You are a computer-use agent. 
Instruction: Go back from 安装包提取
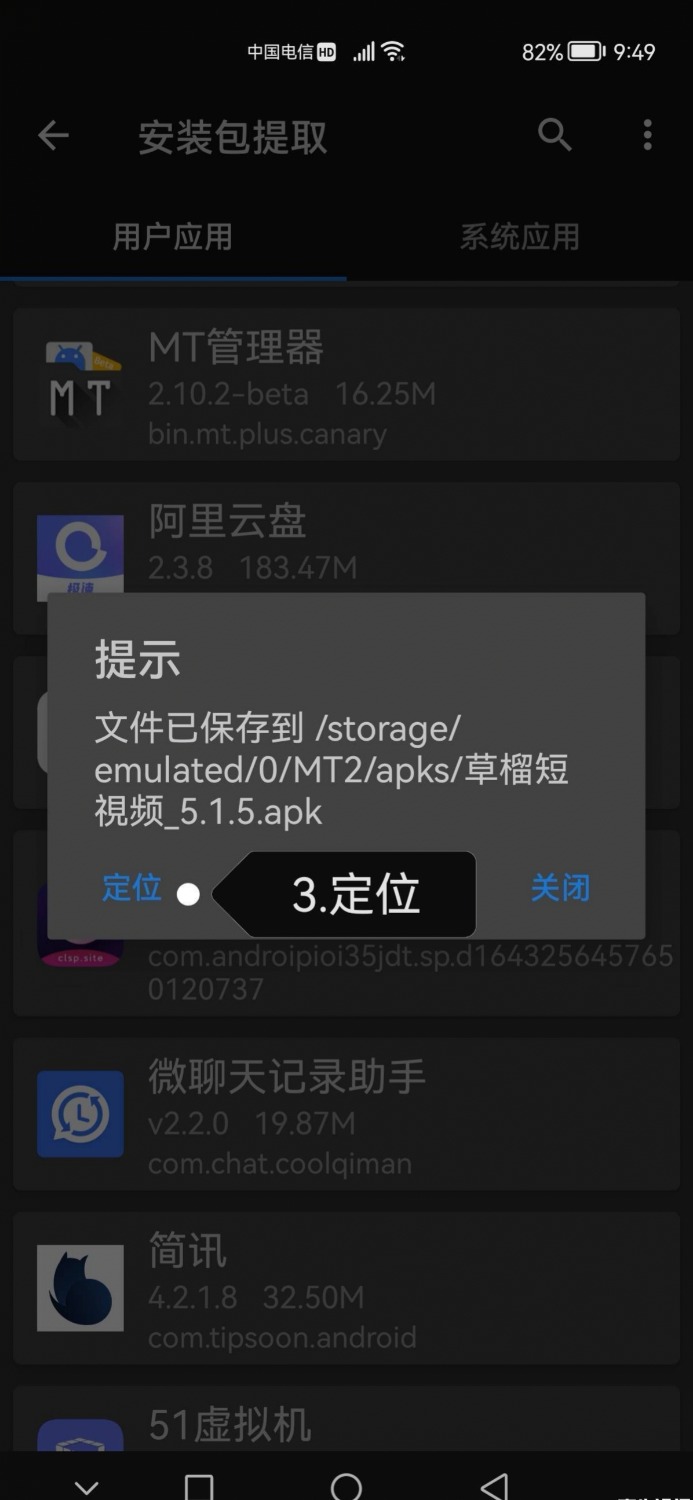54,136
